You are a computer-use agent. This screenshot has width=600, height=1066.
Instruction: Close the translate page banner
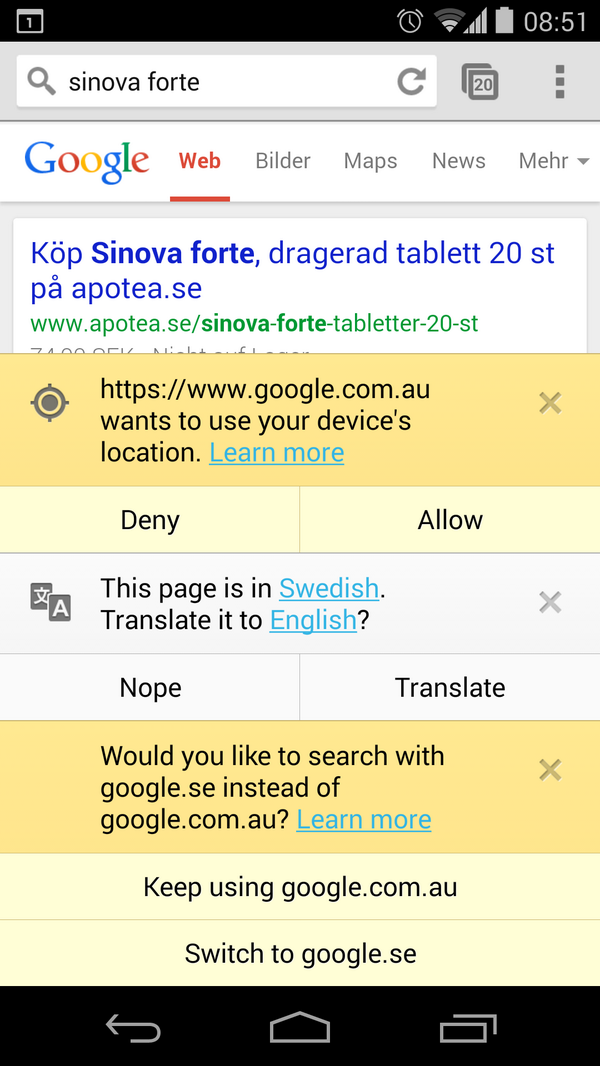point(550,602)
